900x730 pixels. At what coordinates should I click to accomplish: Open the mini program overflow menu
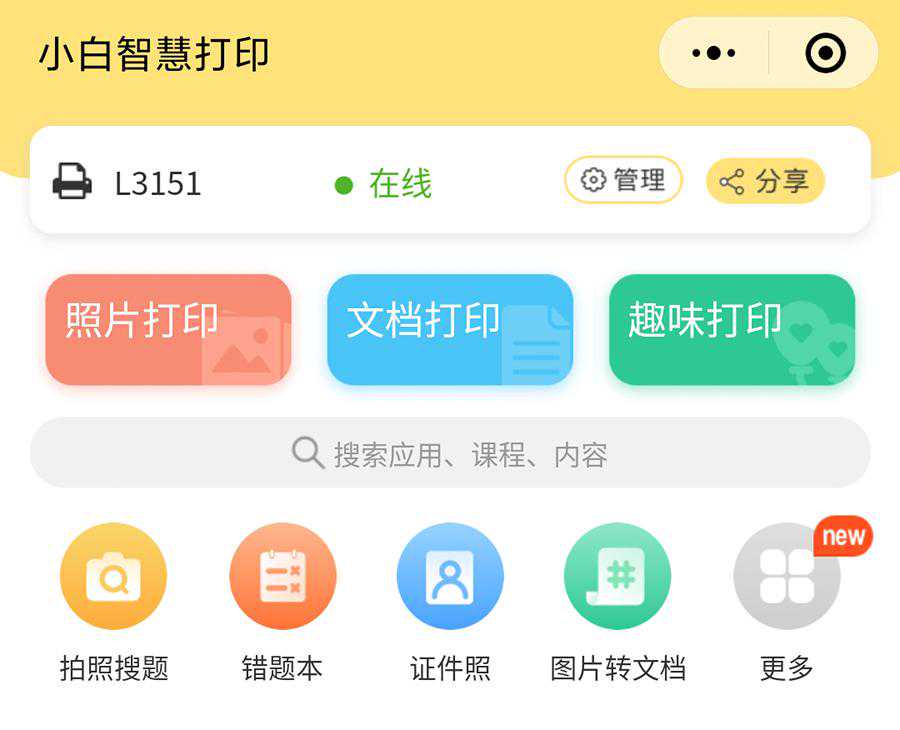click(714, 53)
